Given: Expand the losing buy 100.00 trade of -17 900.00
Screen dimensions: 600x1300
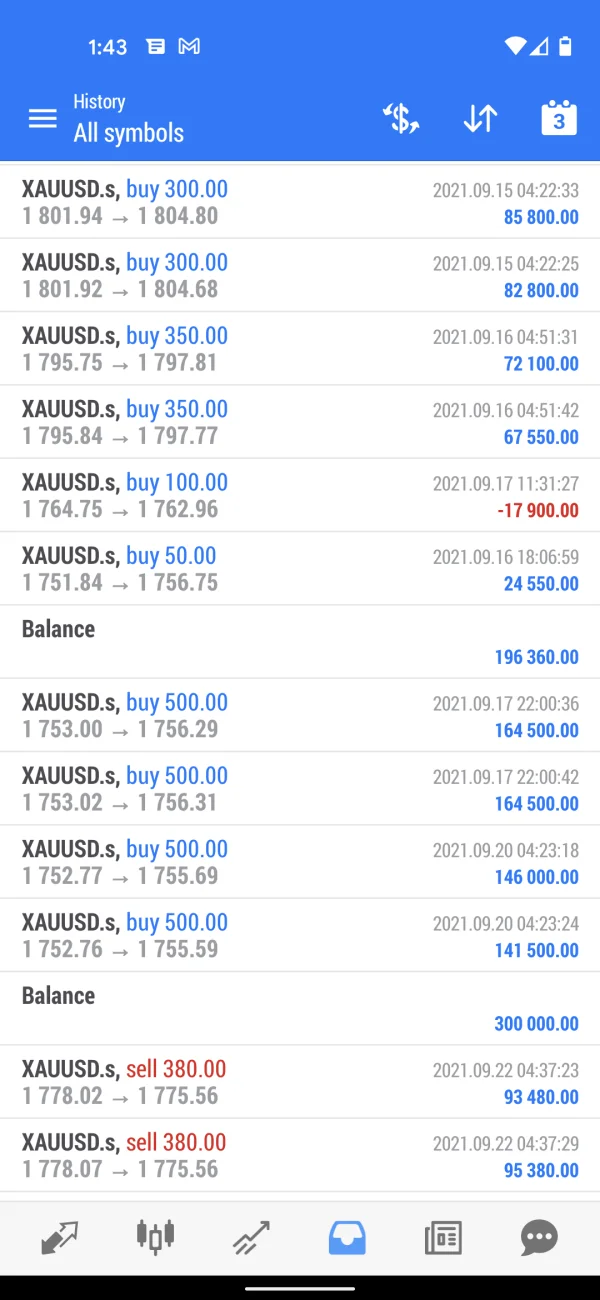Looking at the screenshot, I should 300,495.
